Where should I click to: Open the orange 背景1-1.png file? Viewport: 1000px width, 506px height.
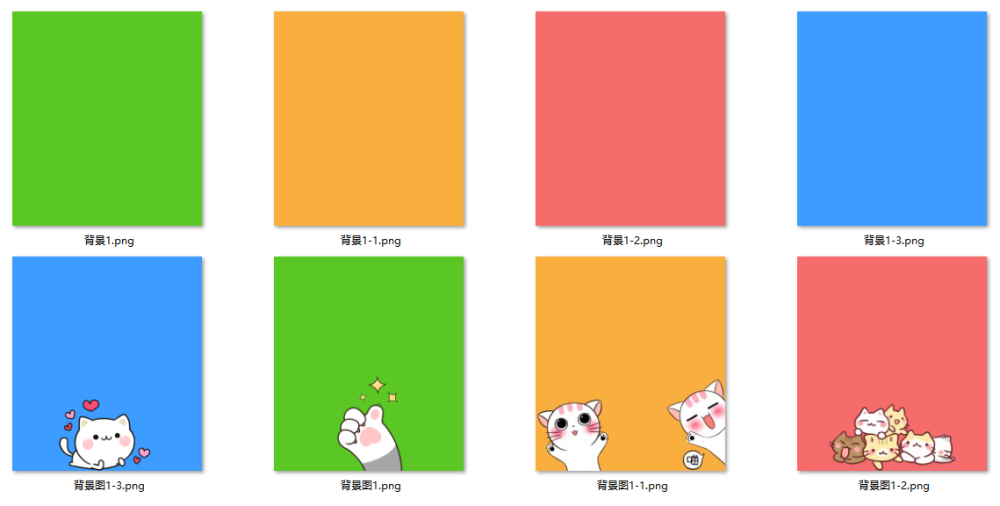tap(369, 119)
